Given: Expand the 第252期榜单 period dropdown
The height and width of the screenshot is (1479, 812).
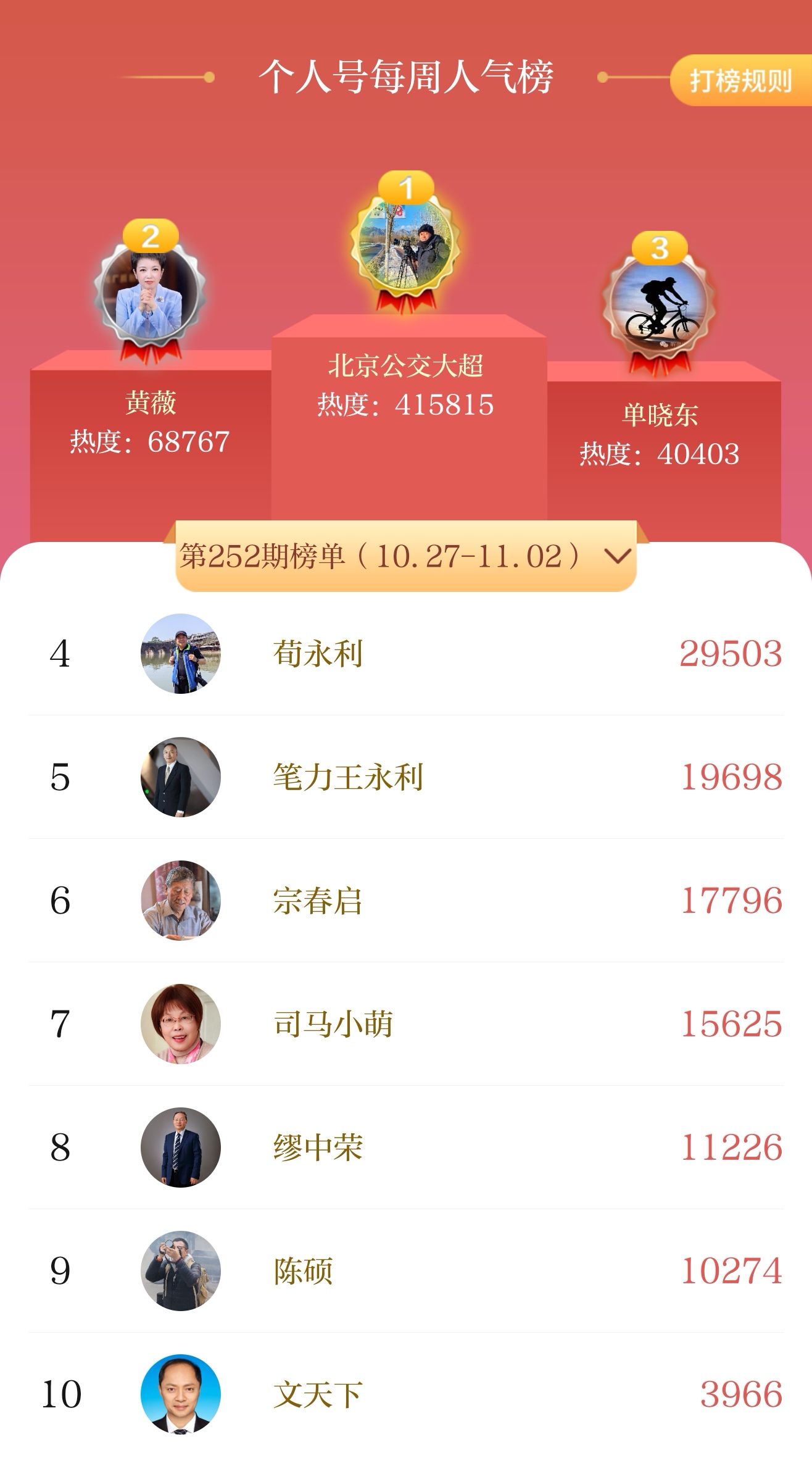Looking at the screenshot, I should click(405, 556).
